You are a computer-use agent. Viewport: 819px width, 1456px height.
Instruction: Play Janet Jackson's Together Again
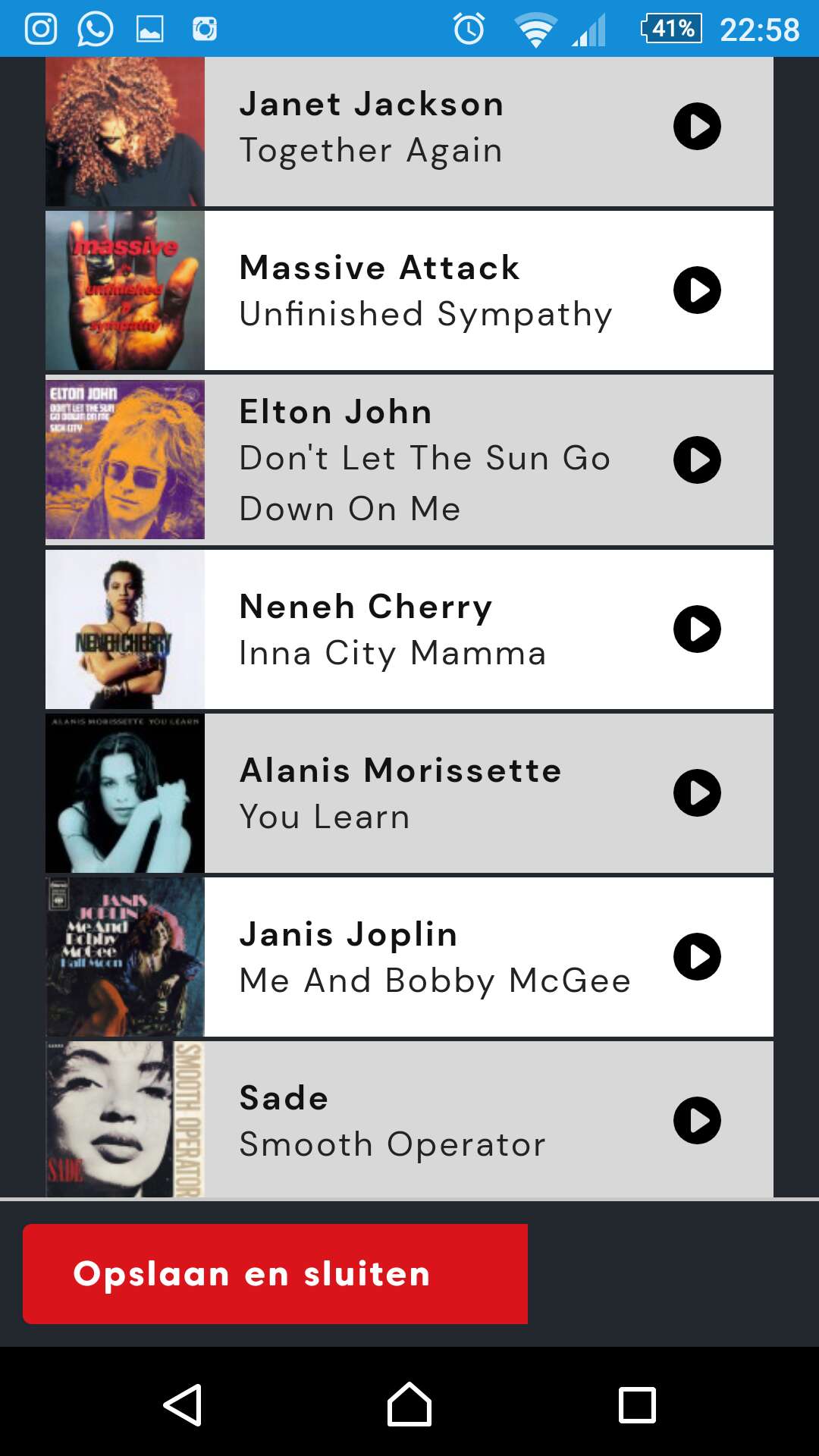tap(697, 126)
